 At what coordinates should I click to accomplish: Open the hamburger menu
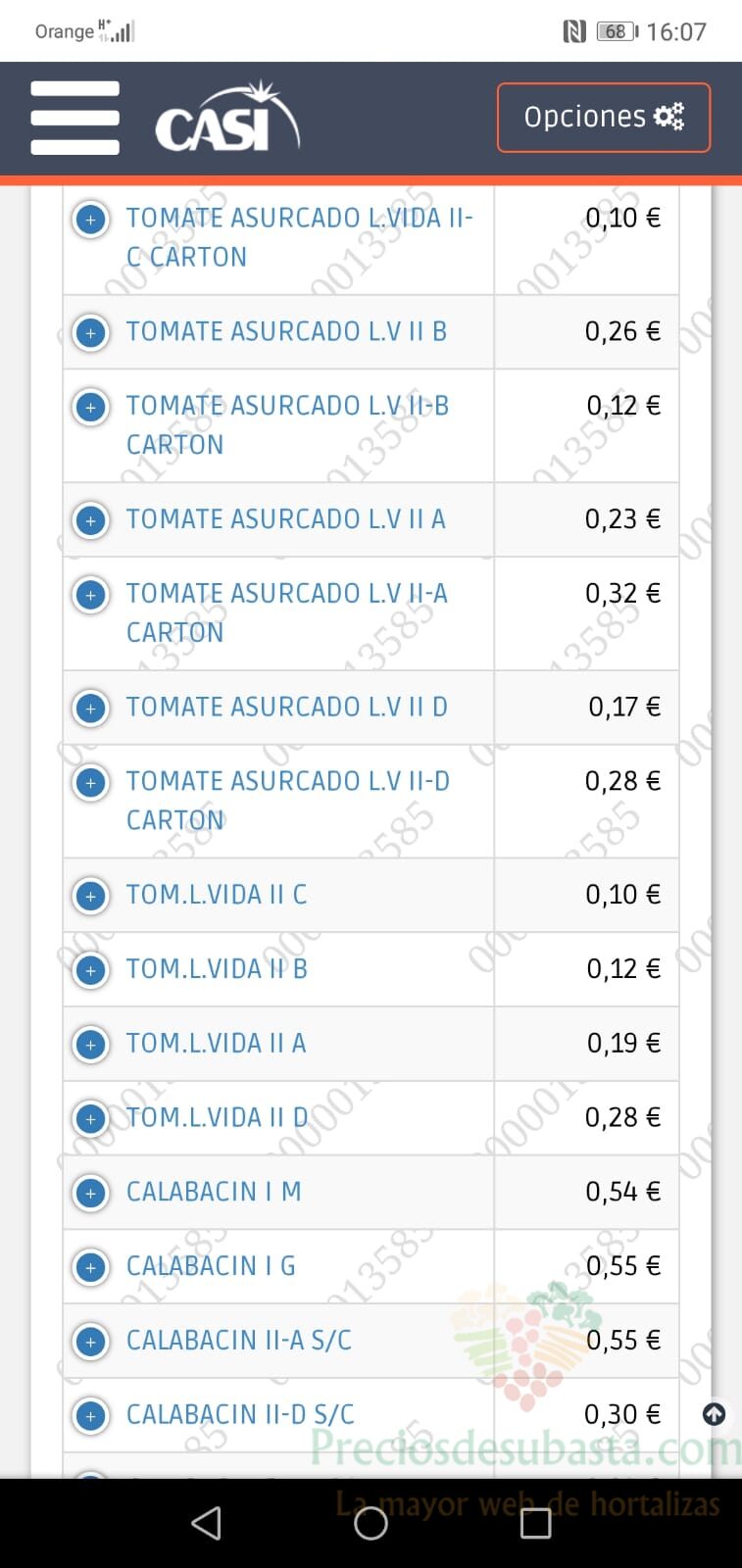coord(74,118)
